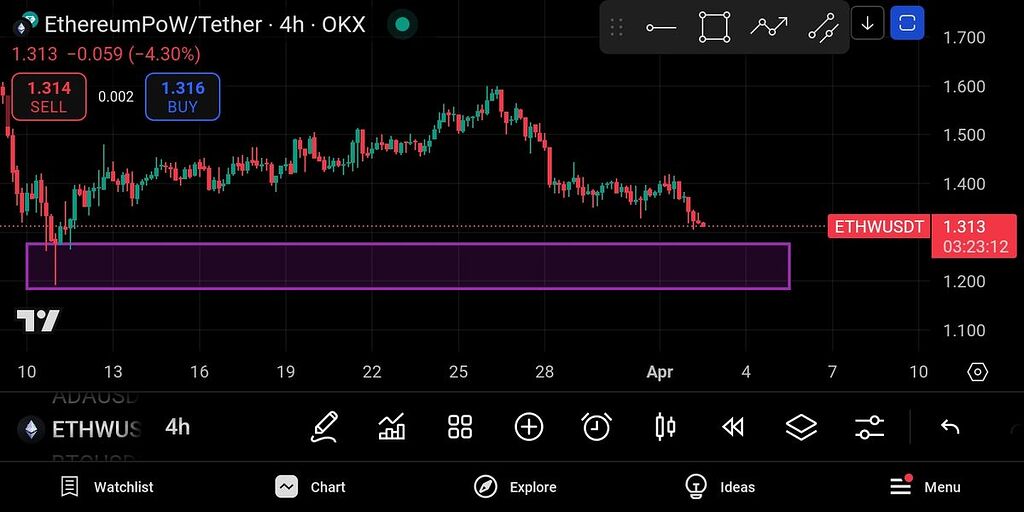Select the rectangle drawing tool
1024x512 pixels.
[x=714, y=27]
